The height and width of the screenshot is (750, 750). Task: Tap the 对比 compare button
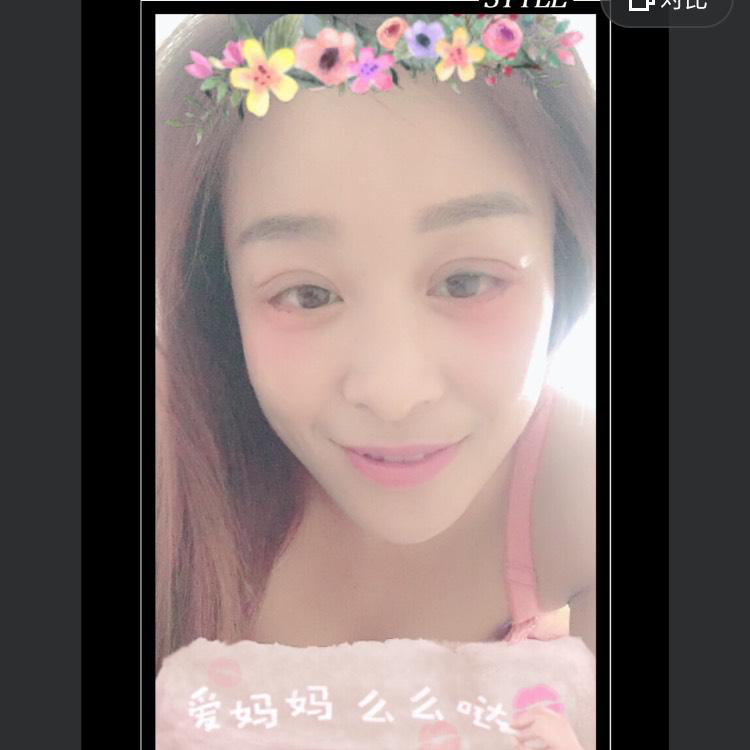(668, 6)
